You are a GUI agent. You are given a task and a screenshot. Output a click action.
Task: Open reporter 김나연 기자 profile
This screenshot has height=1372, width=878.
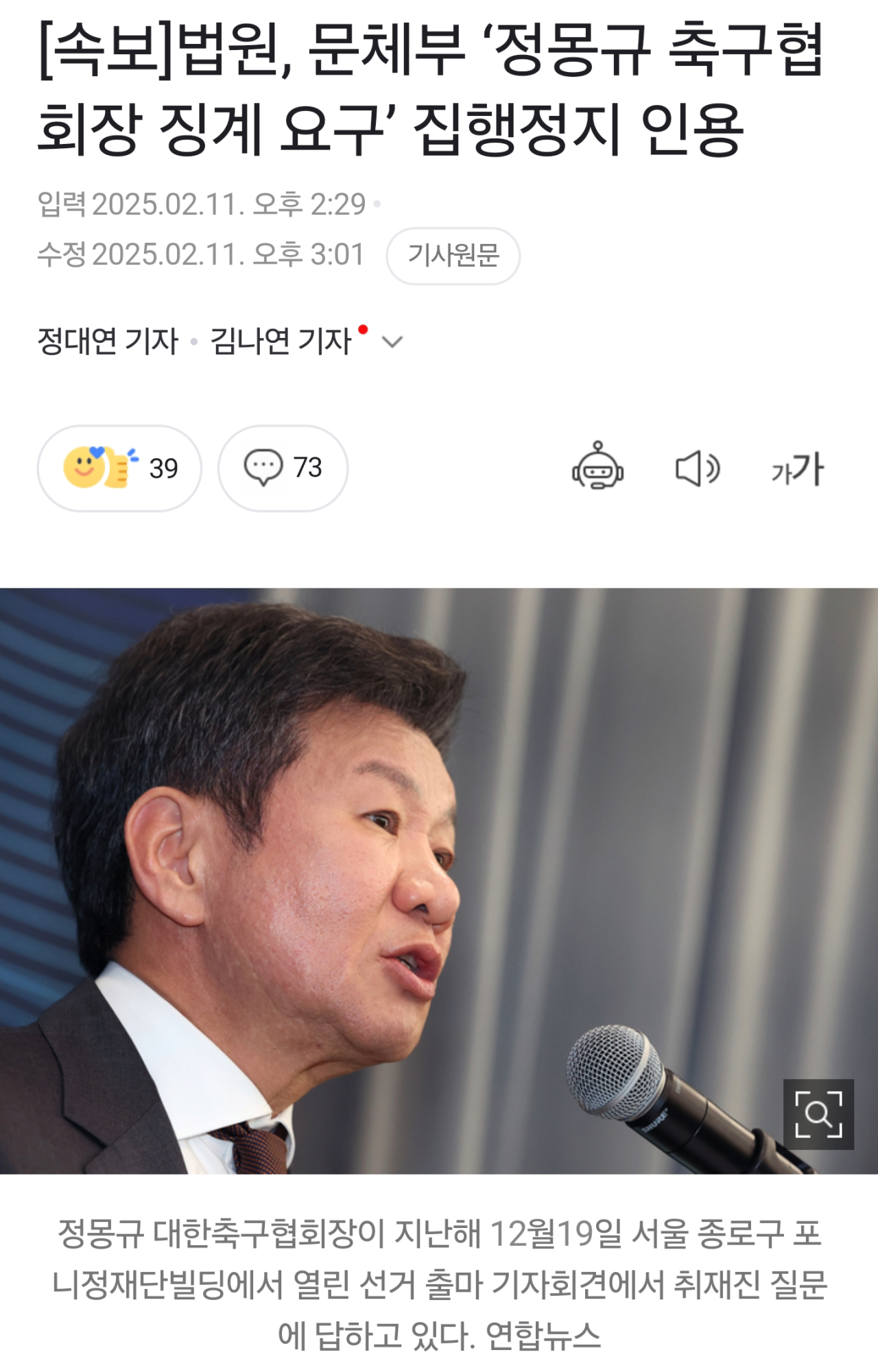pos(281,341)
